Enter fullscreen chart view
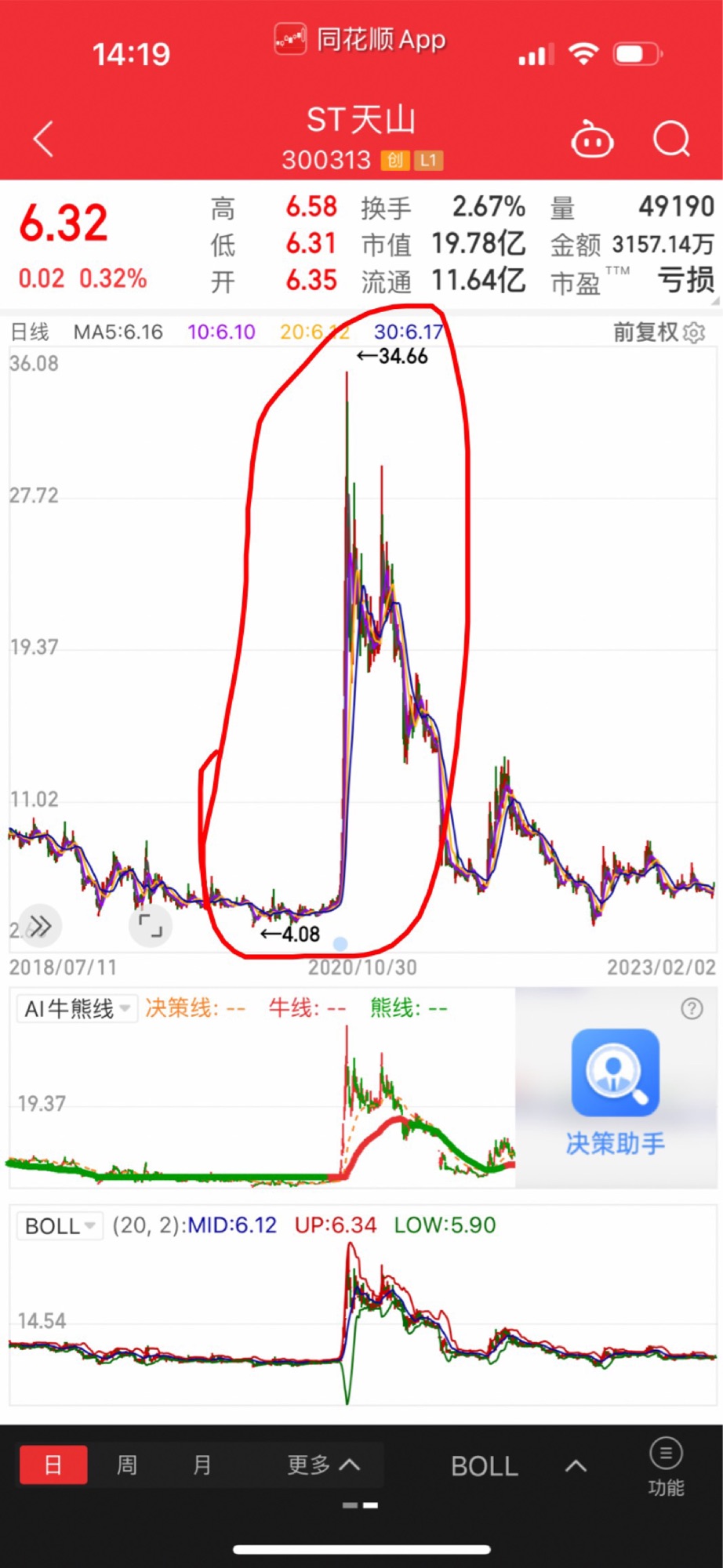The width and height of the screenshot is (723, 1568). pyautogui.click(x=151, y=926)
